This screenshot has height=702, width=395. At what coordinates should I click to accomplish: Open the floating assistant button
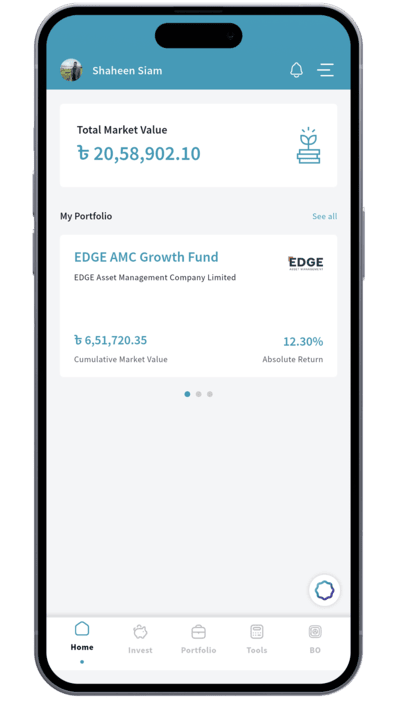(325, 591)
